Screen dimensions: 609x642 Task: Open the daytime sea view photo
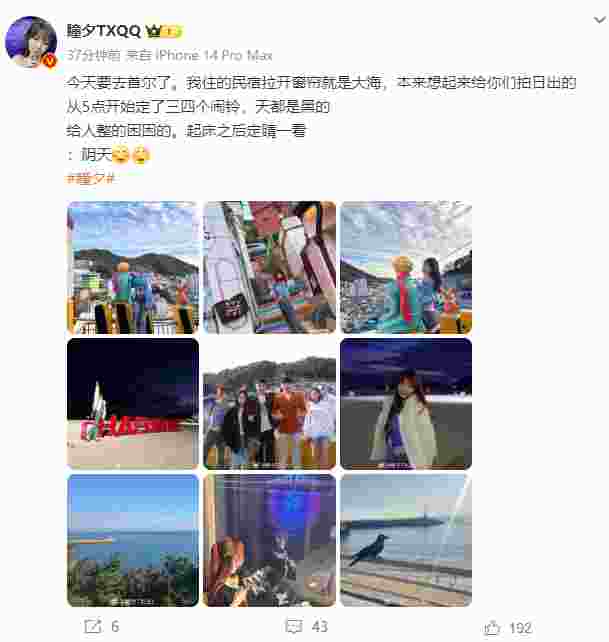[x=133, y=540]
